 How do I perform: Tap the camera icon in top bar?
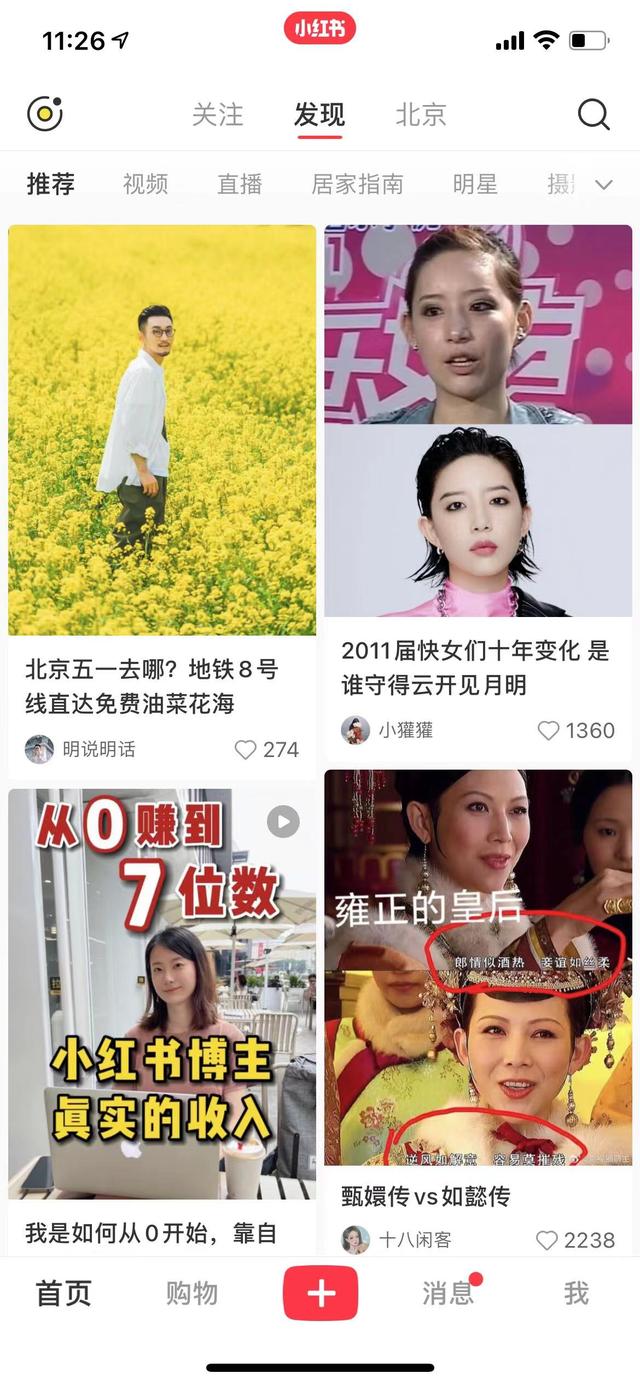tap(45, 114)
